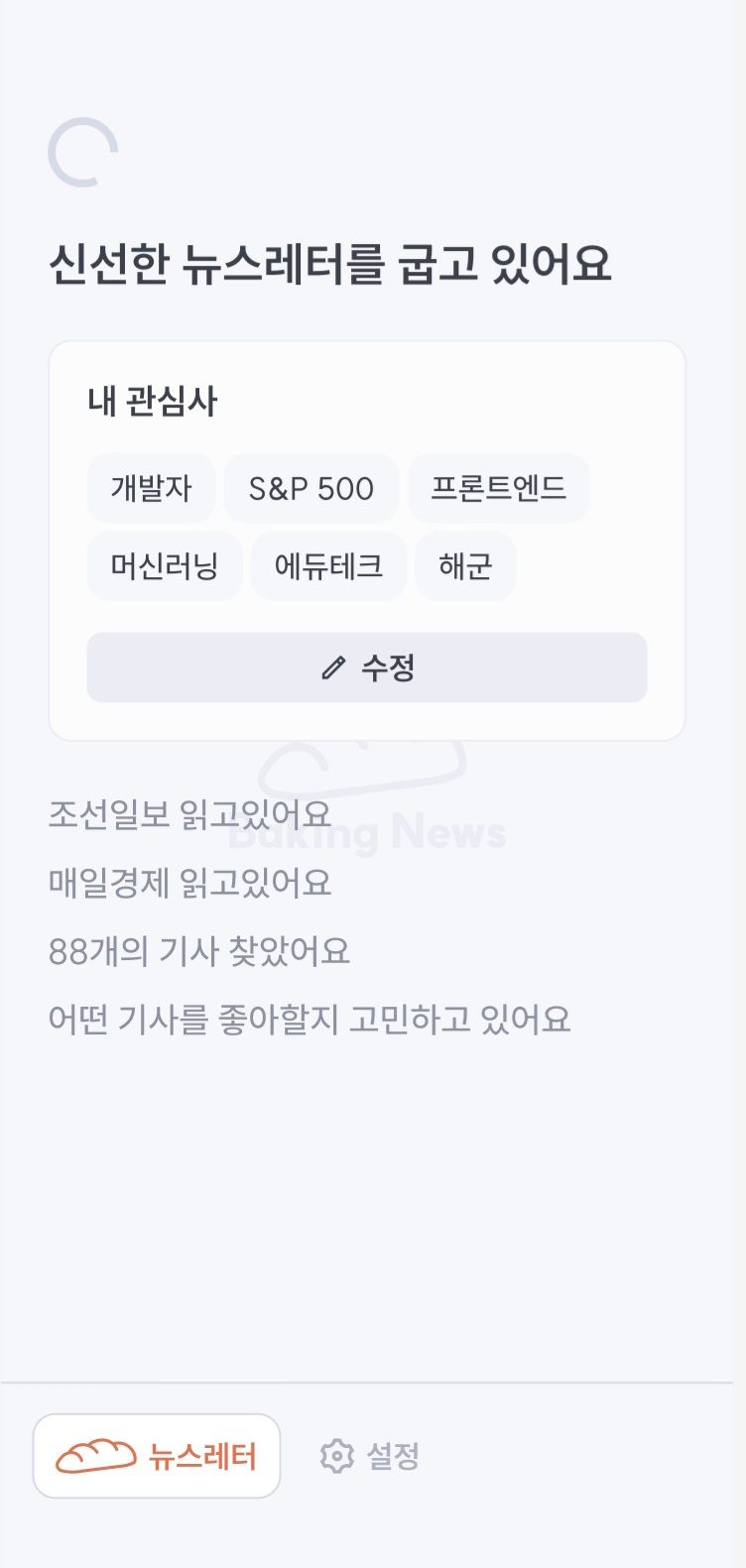Select the S&P 500 interest chip
This screenshot has height=1568, width=746.
(311, 487)
